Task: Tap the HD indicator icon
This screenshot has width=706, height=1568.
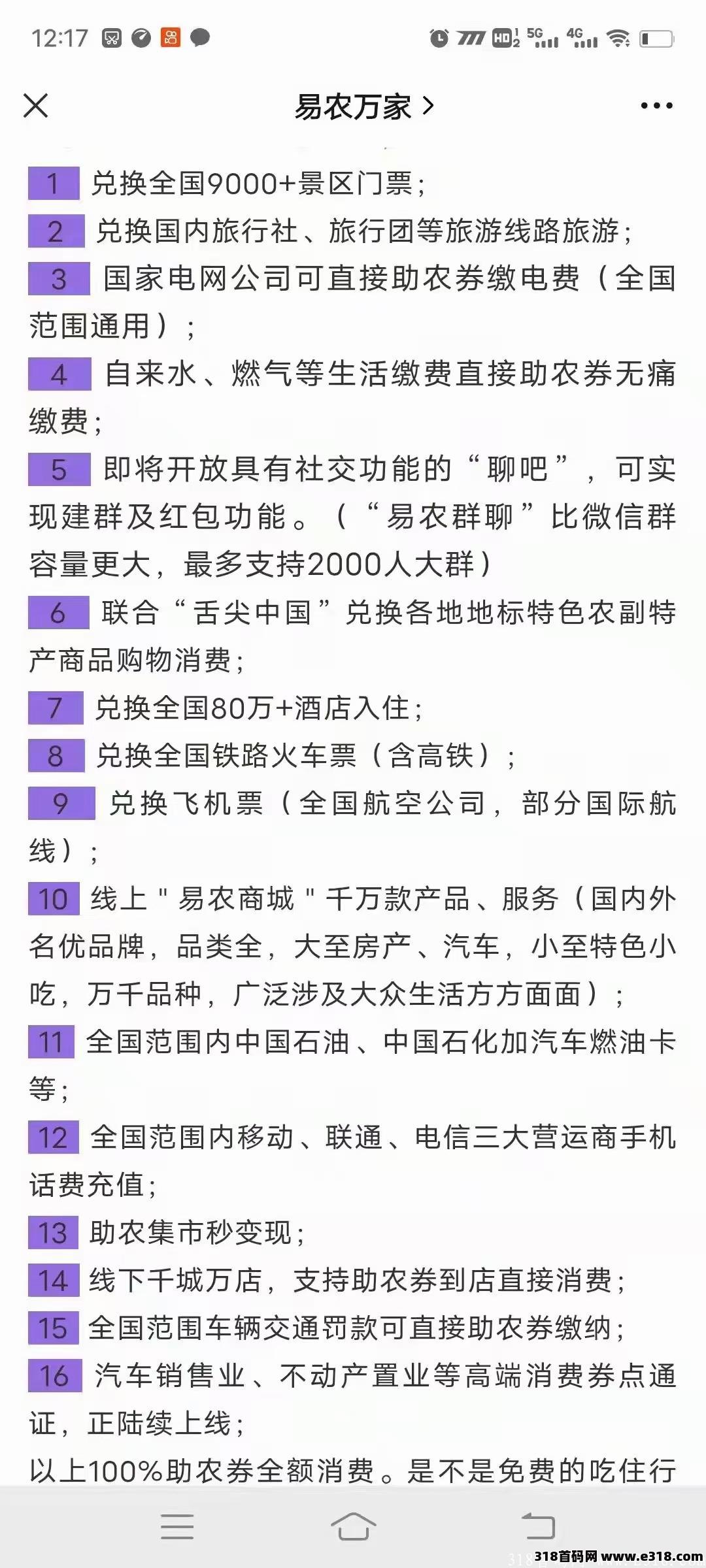Action: coord(504,39)
